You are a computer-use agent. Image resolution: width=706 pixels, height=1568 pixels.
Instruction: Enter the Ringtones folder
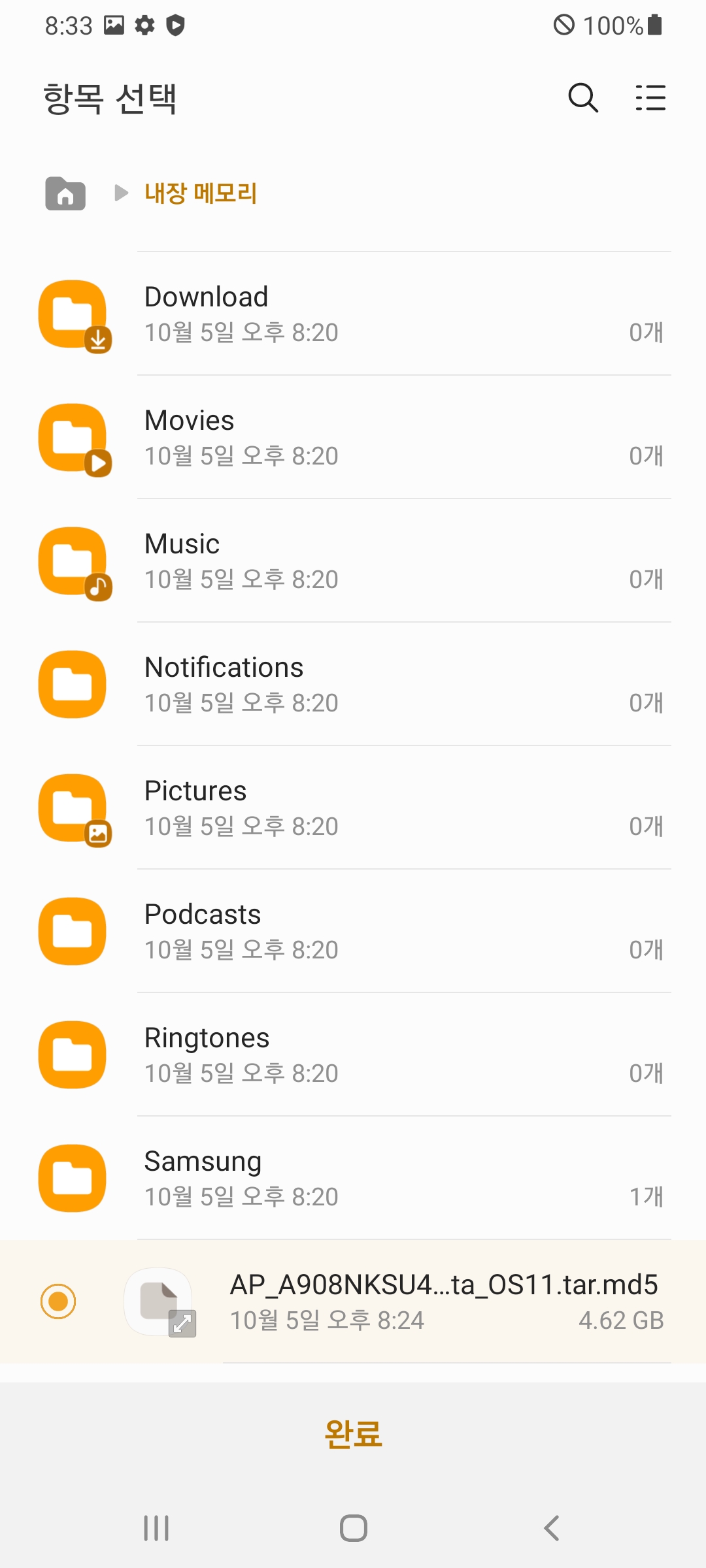pos(353,1054)
